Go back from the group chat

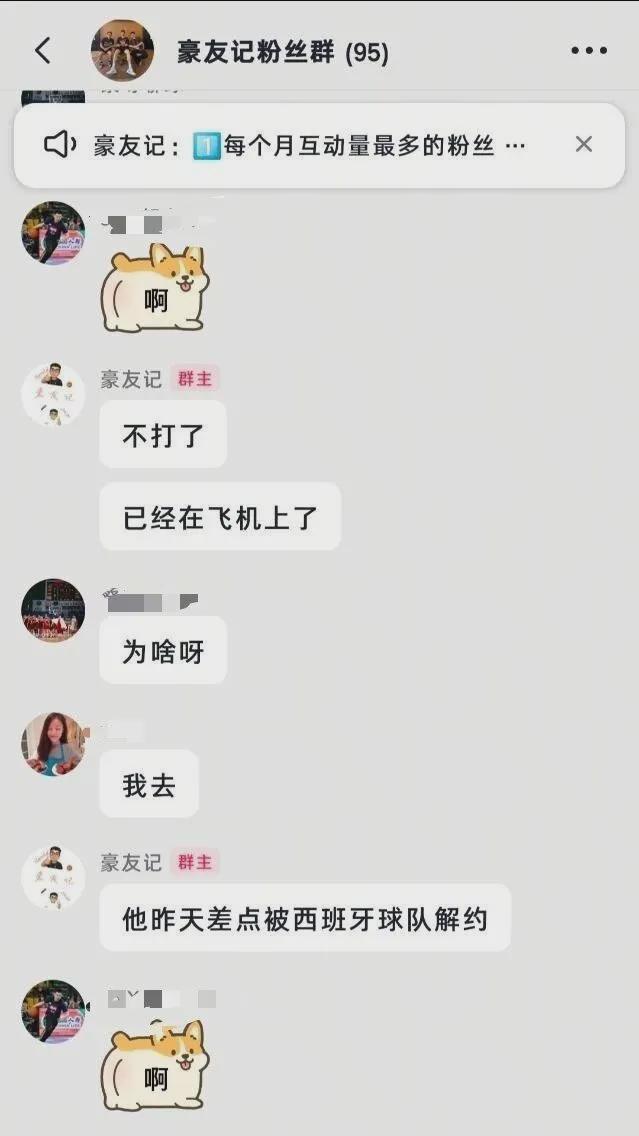tap(42, 51)
